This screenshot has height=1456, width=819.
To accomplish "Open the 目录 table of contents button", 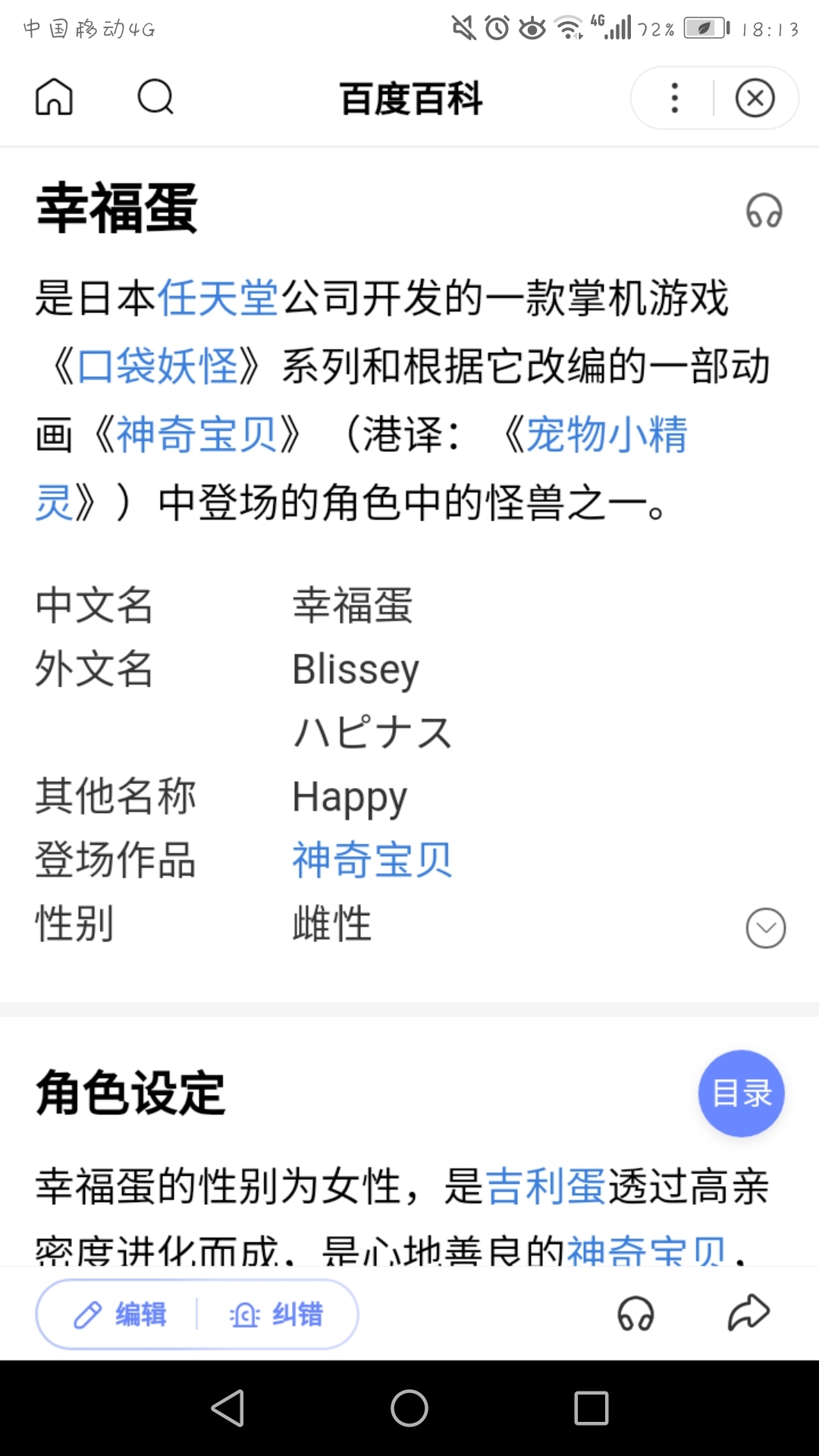I will point(741,1093).
